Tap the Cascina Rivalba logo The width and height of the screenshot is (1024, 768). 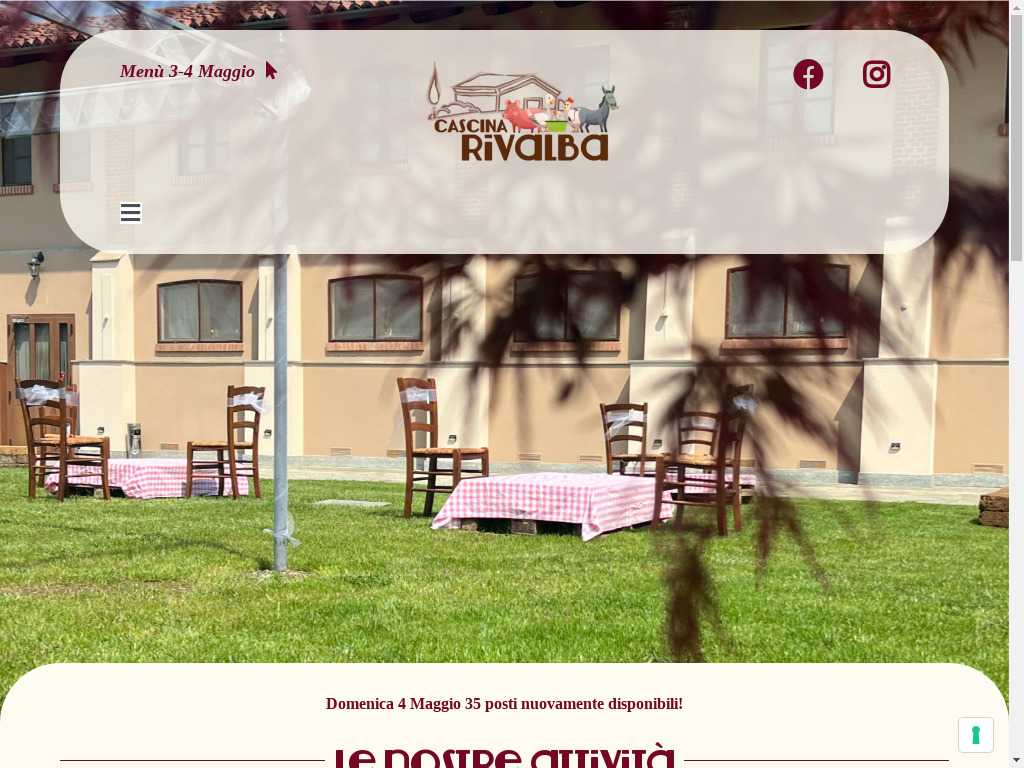click(522, 113)
